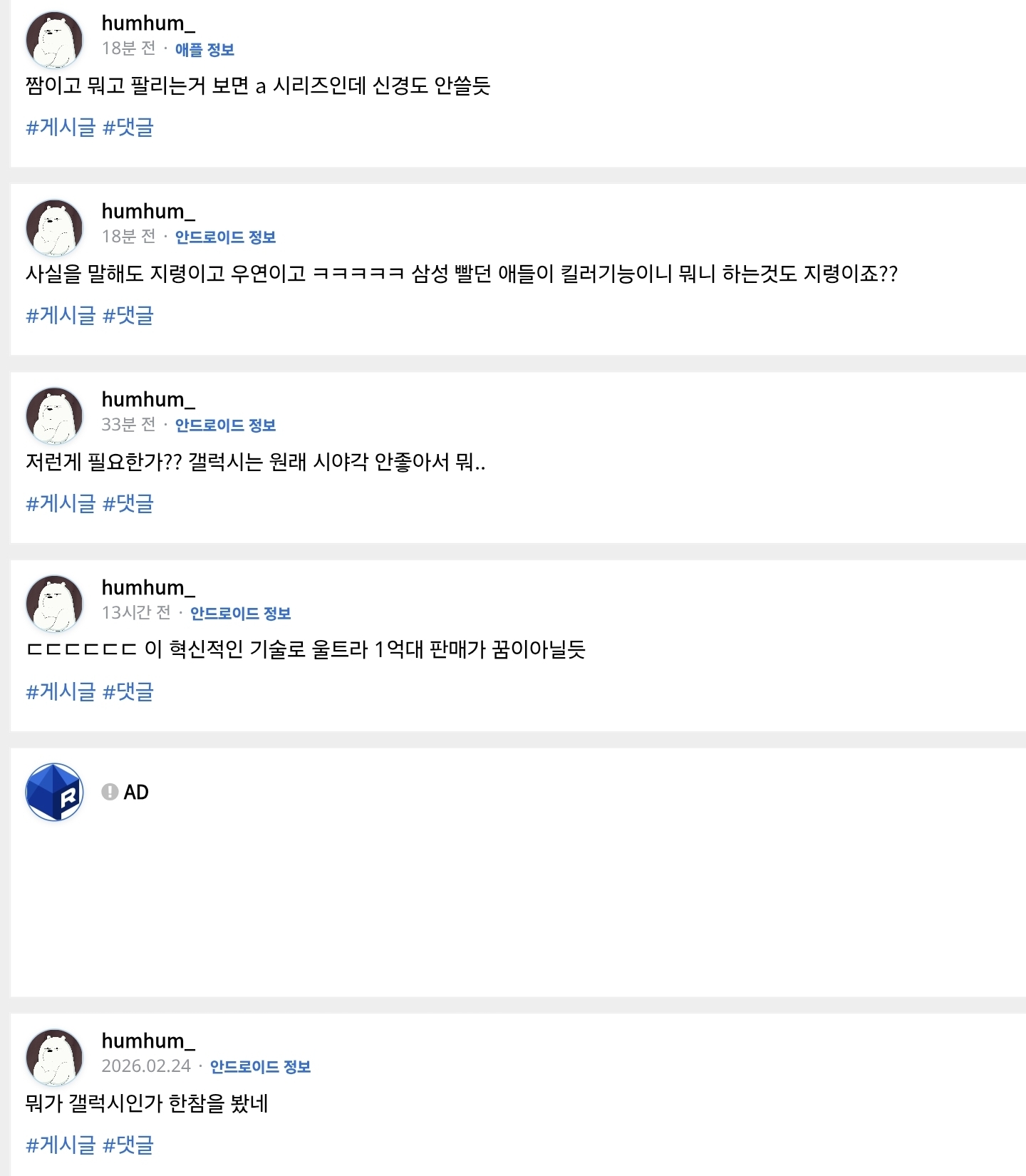Open #댓글 below the 저런게 필요한가 comment

[128, 504]
